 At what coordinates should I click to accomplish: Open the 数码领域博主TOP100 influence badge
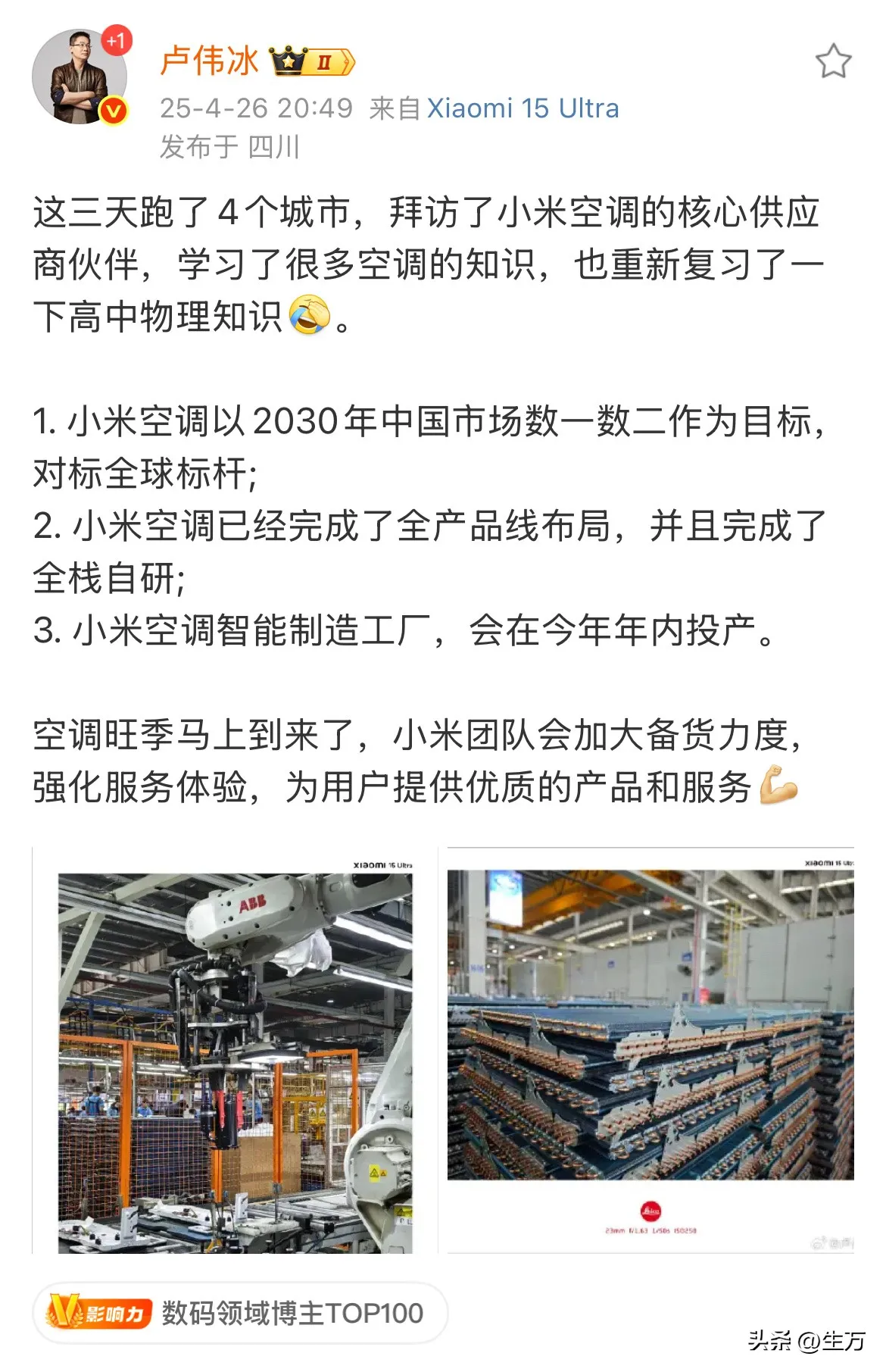[x=239, y=1313]
